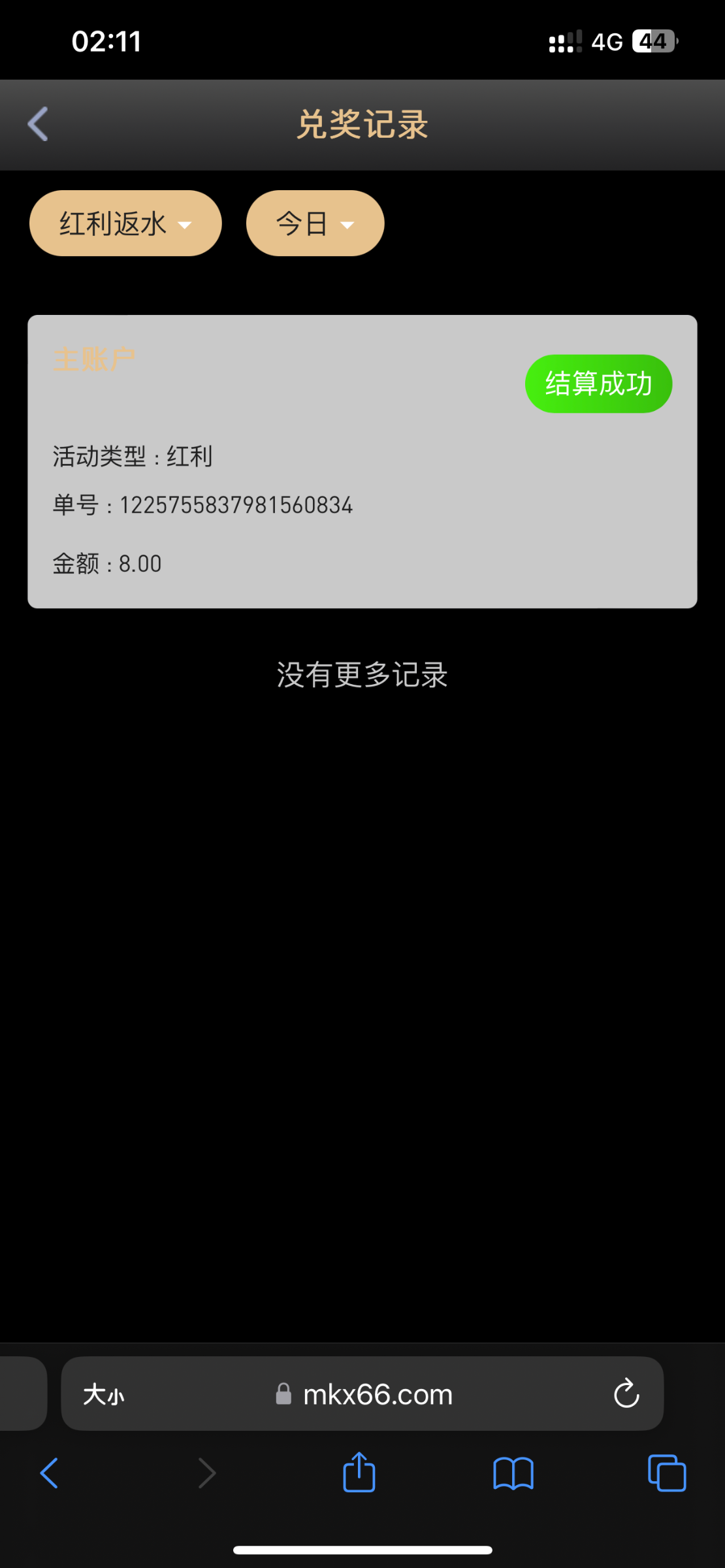Screen dimensions: 725x1568
Task: Expand the 红利返水 type dropdown
Action: click(x=125, y=223)
